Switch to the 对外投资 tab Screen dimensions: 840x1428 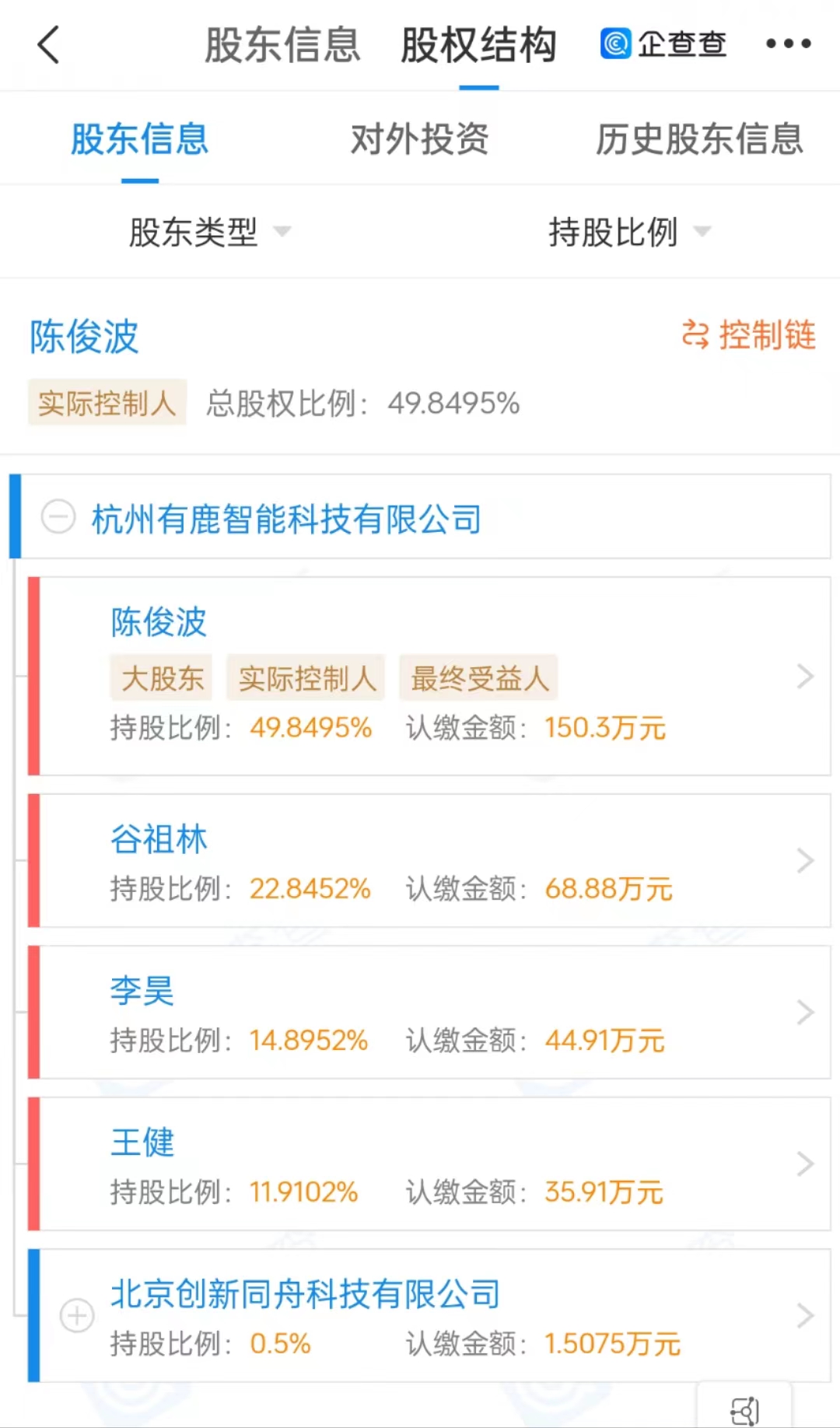click(420, 140)
